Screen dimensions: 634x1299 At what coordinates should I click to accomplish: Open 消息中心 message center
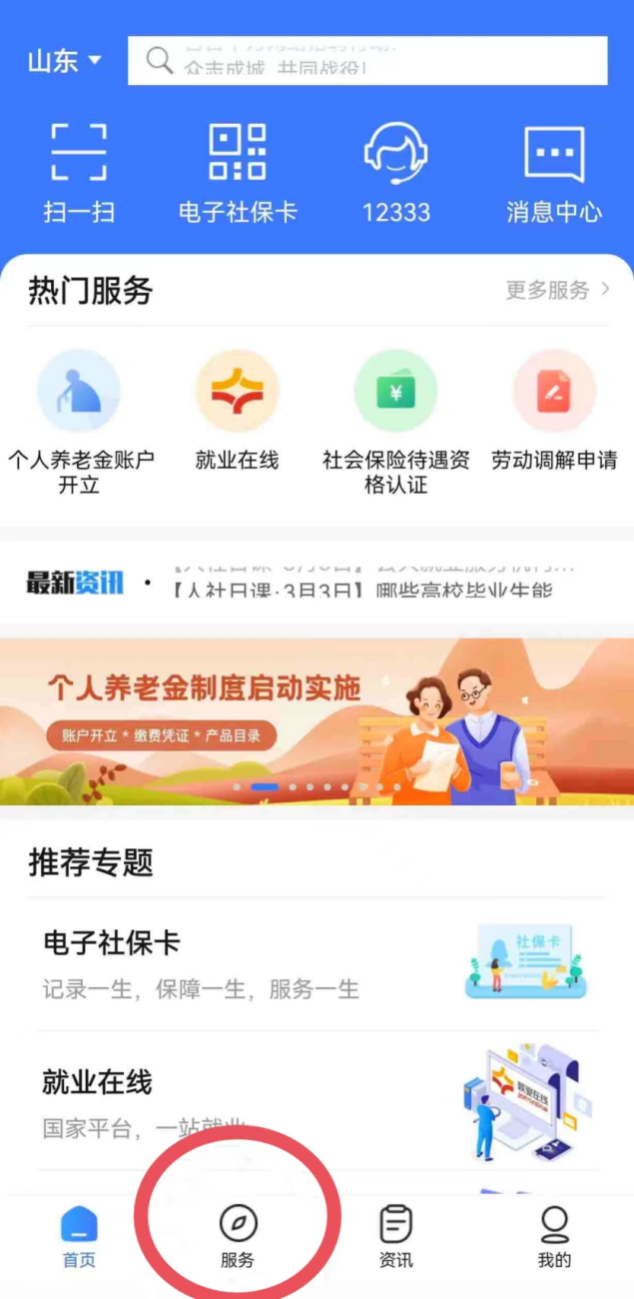554,171
